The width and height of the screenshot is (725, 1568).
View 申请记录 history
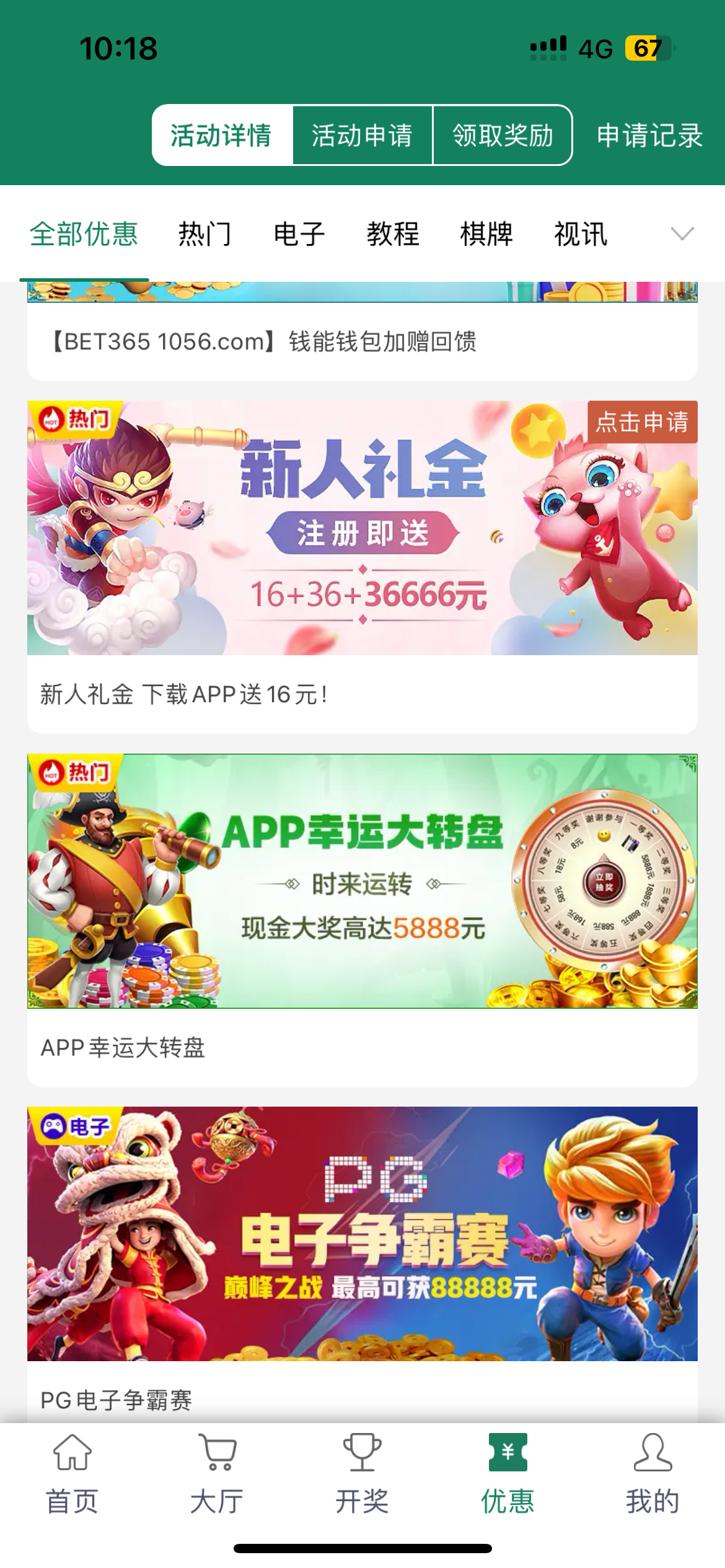pos(649,136)
